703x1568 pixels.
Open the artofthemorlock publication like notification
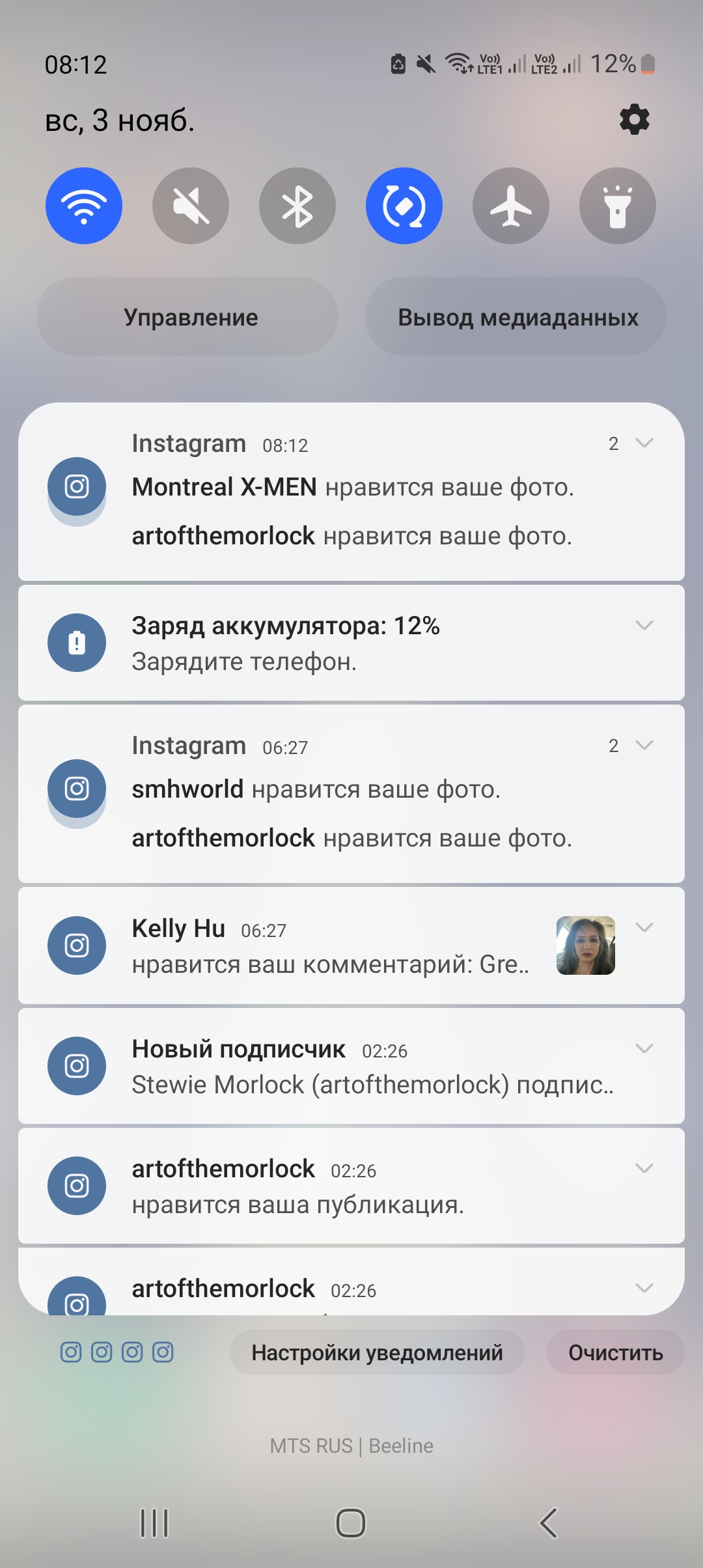click(x=351, y=1186)
